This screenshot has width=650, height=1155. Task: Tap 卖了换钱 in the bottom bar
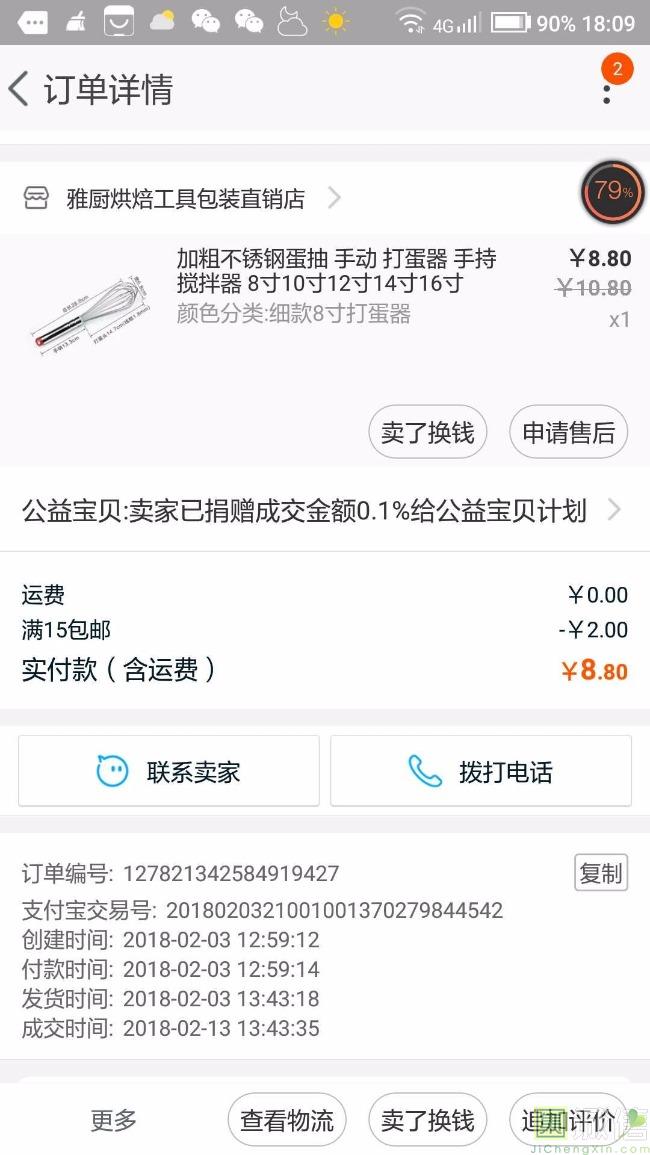[427, 1121]
